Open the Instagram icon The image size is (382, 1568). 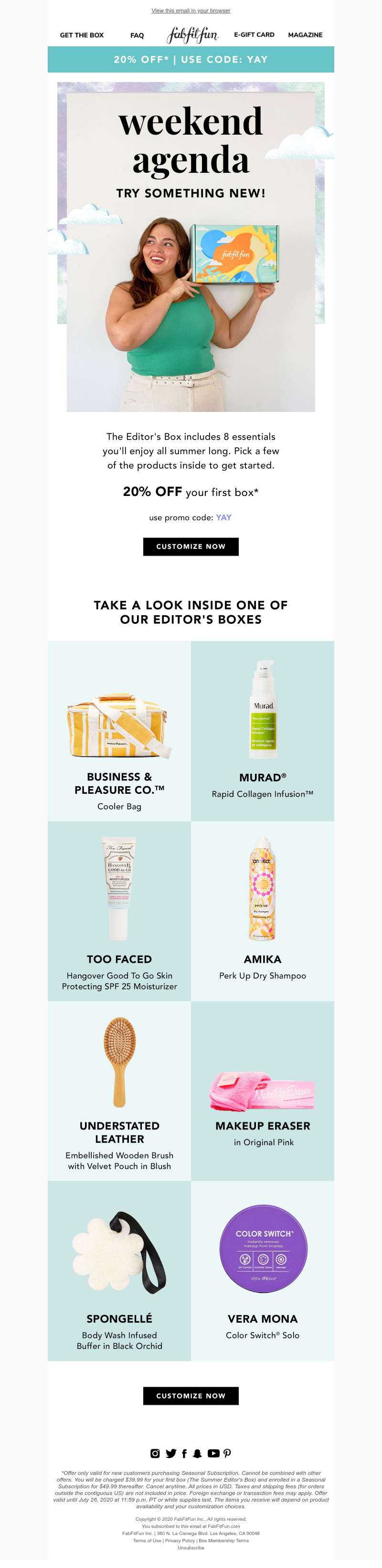pyautogui.click(x=155, y=1453)
